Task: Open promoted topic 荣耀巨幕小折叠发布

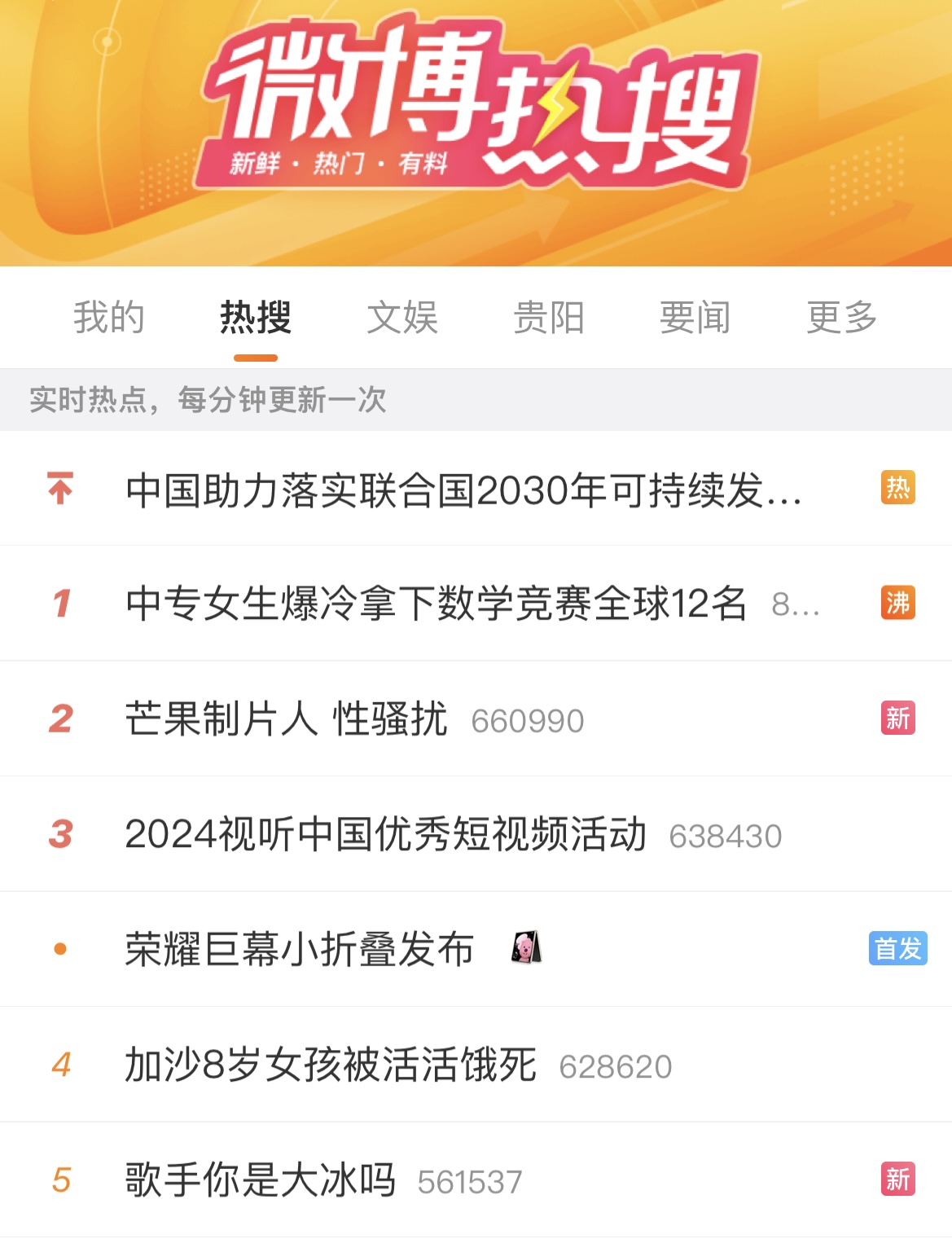Action: [x=476, y=950]
